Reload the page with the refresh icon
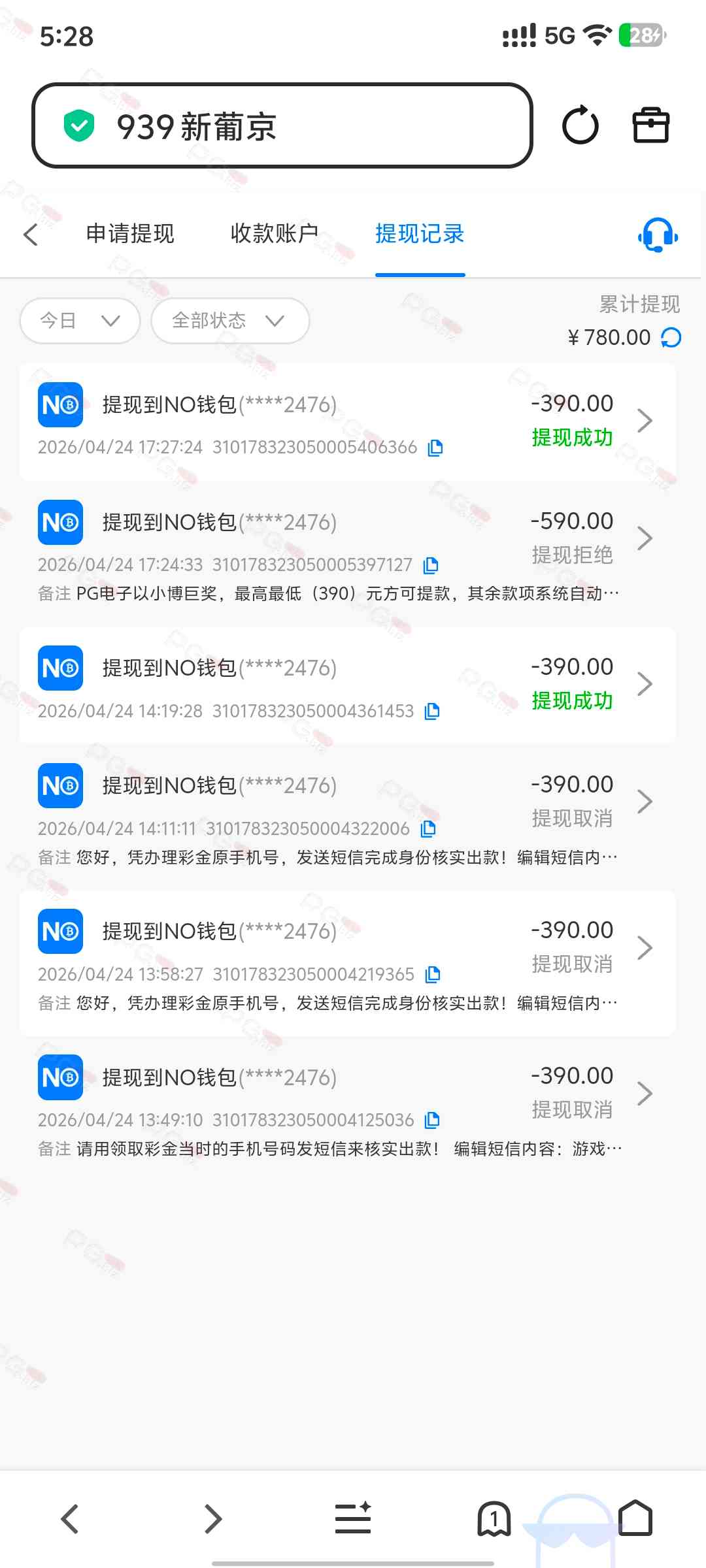Viewport: 706px width, 1568px height. (x=580, y=125)
